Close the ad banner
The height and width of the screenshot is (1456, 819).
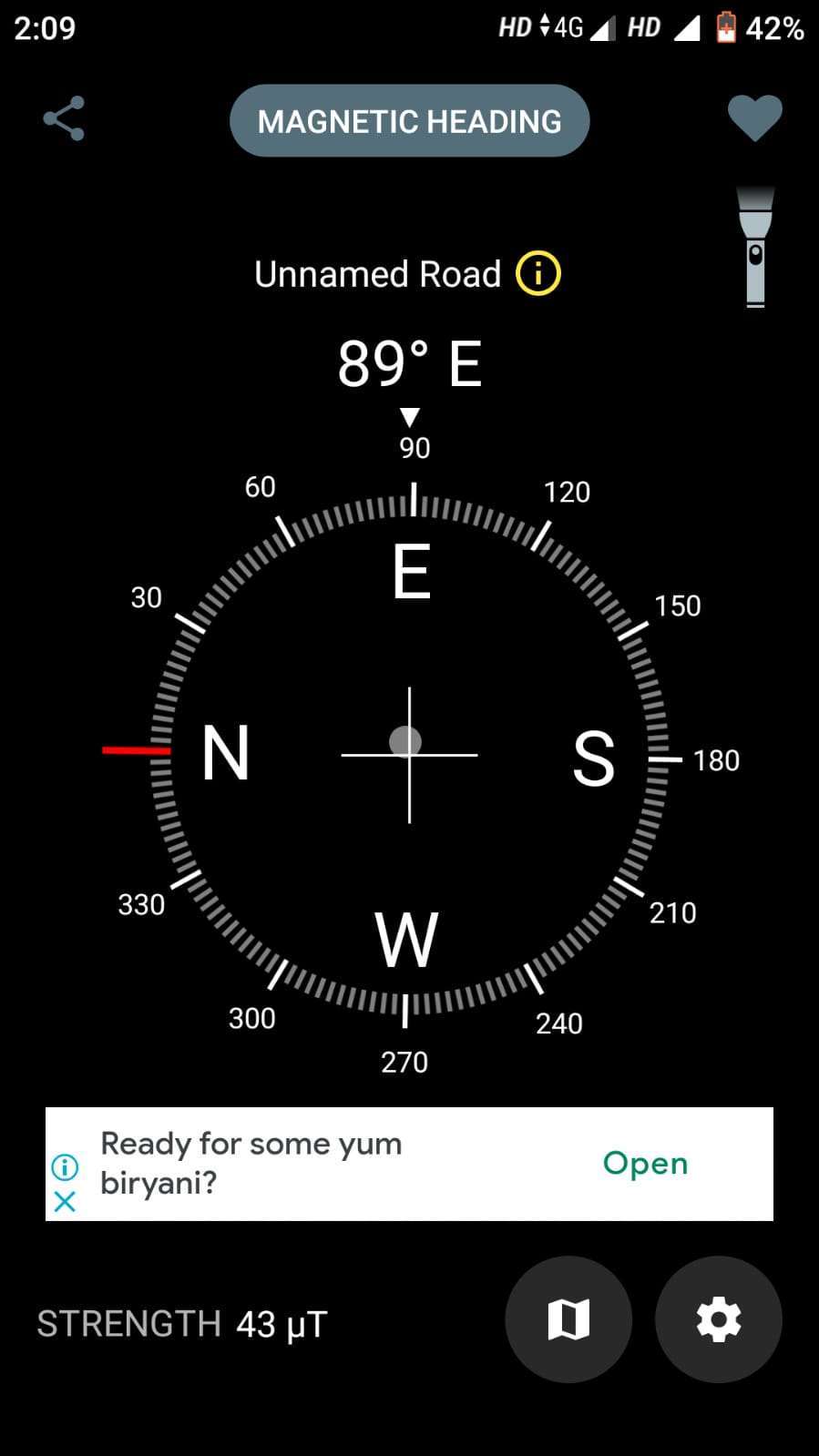pyautogui.click(x=65, y=1202)
